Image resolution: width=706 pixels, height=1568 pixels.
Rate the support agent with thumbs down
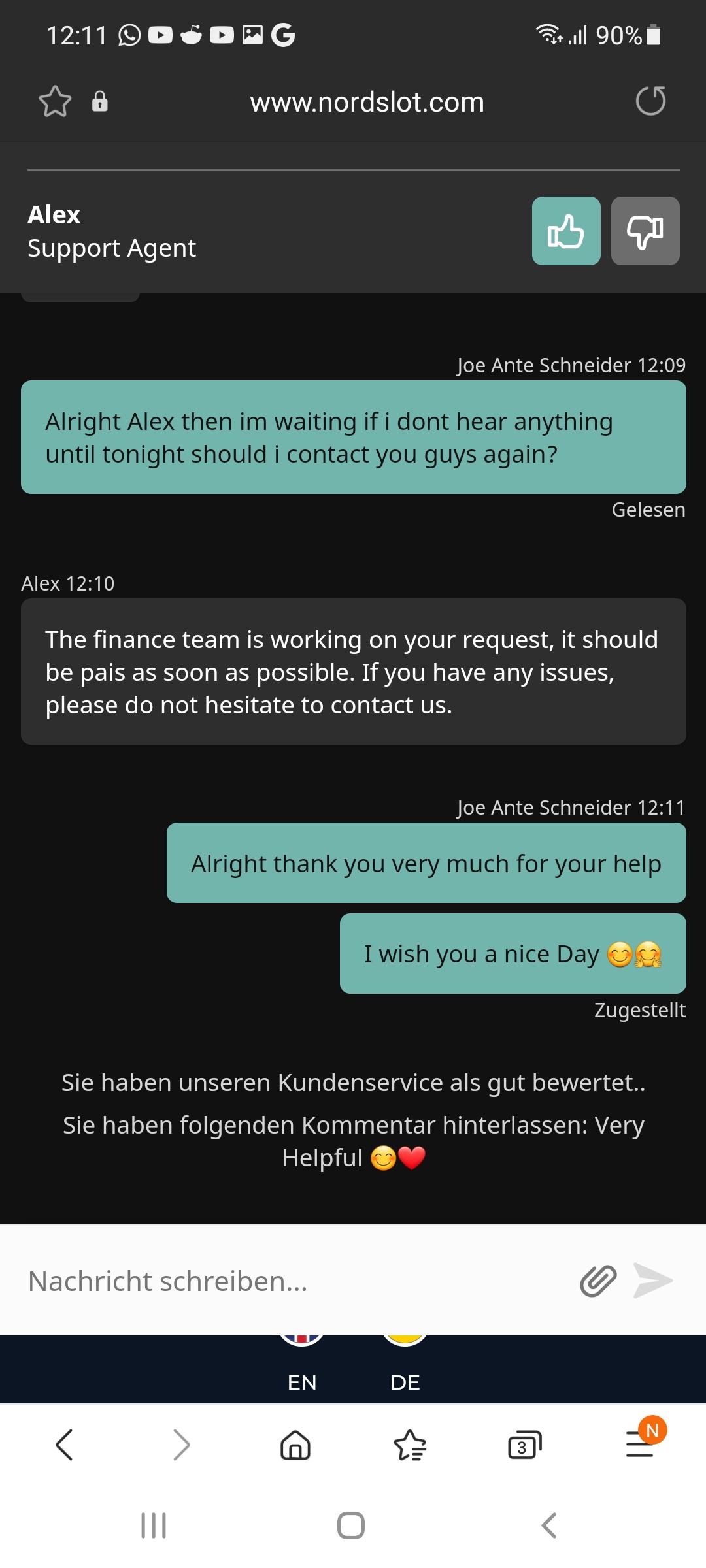pos(645,231)
